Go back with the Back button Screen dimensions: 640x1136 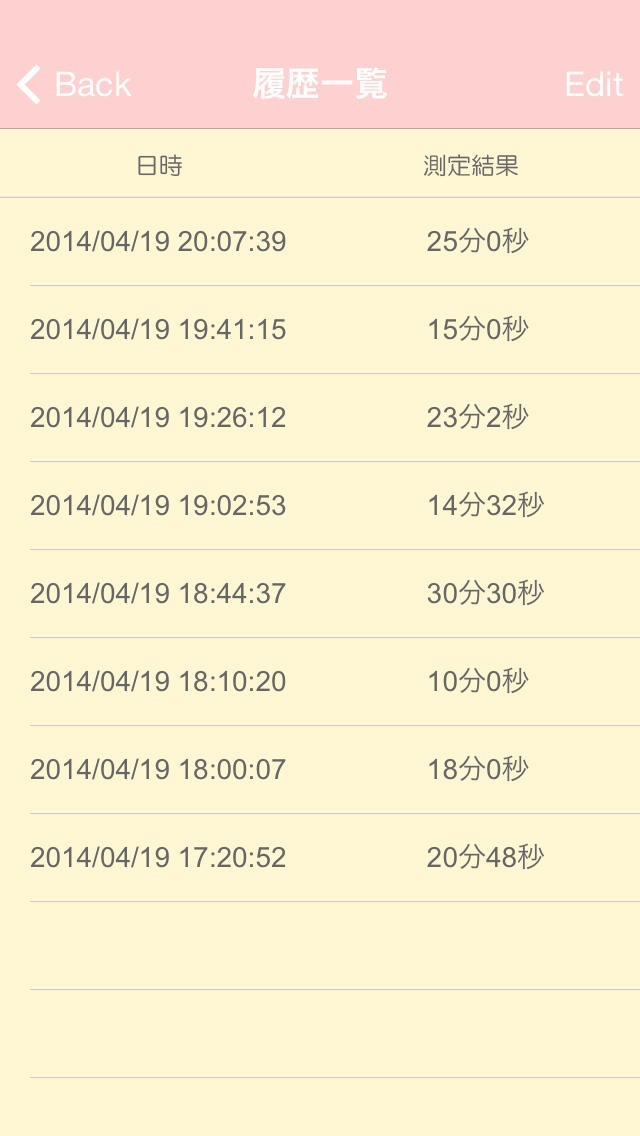pos(73,85)
